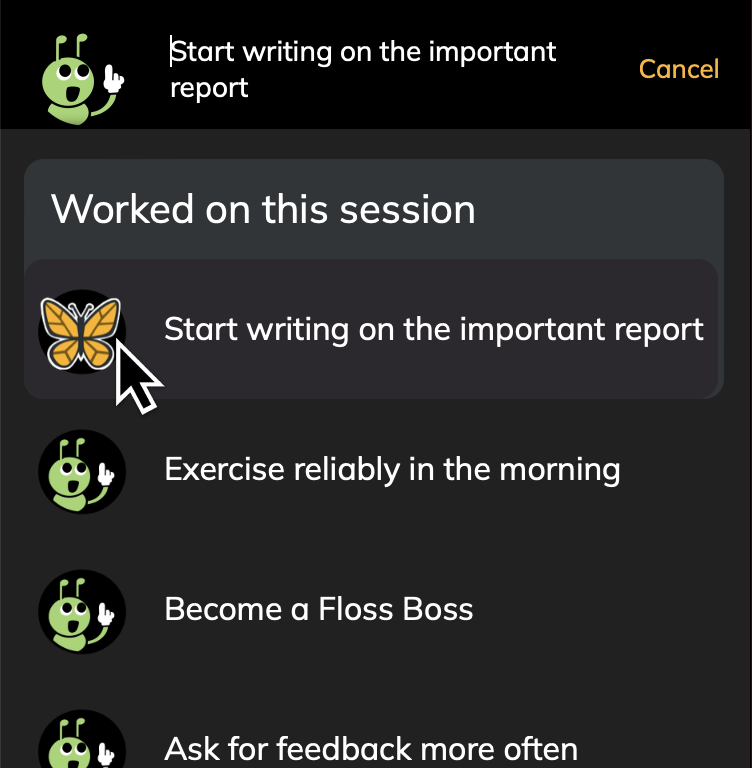Open the Become a Floss Boss goal
This screenshot has width=752, height=768.
pyautogui.click(x=318, y=609)
